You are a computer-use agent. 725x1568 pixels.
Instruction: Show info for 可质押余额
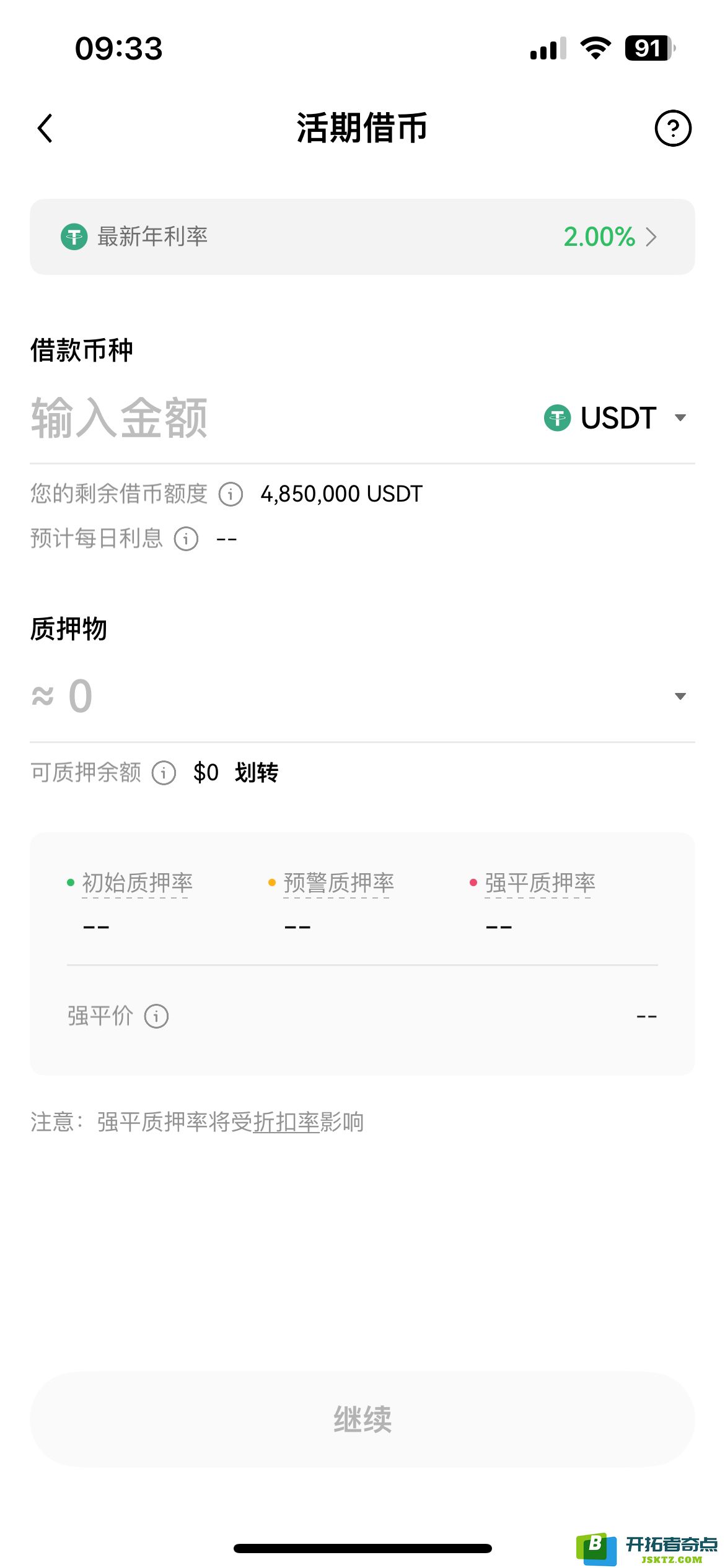pos(164,773)
